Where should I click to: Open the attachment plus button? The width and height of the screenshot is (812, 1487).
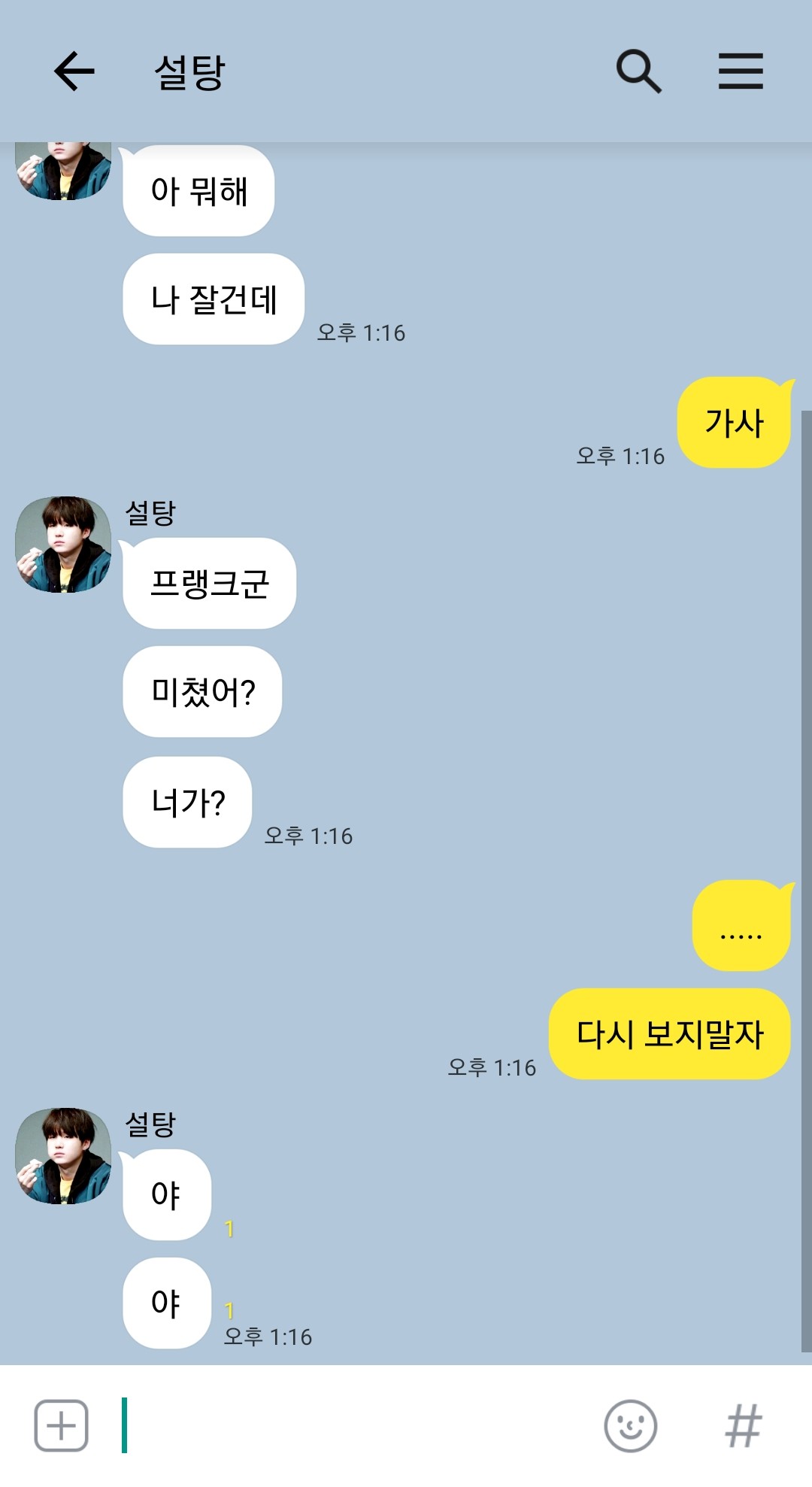(x=61, y=1425)
